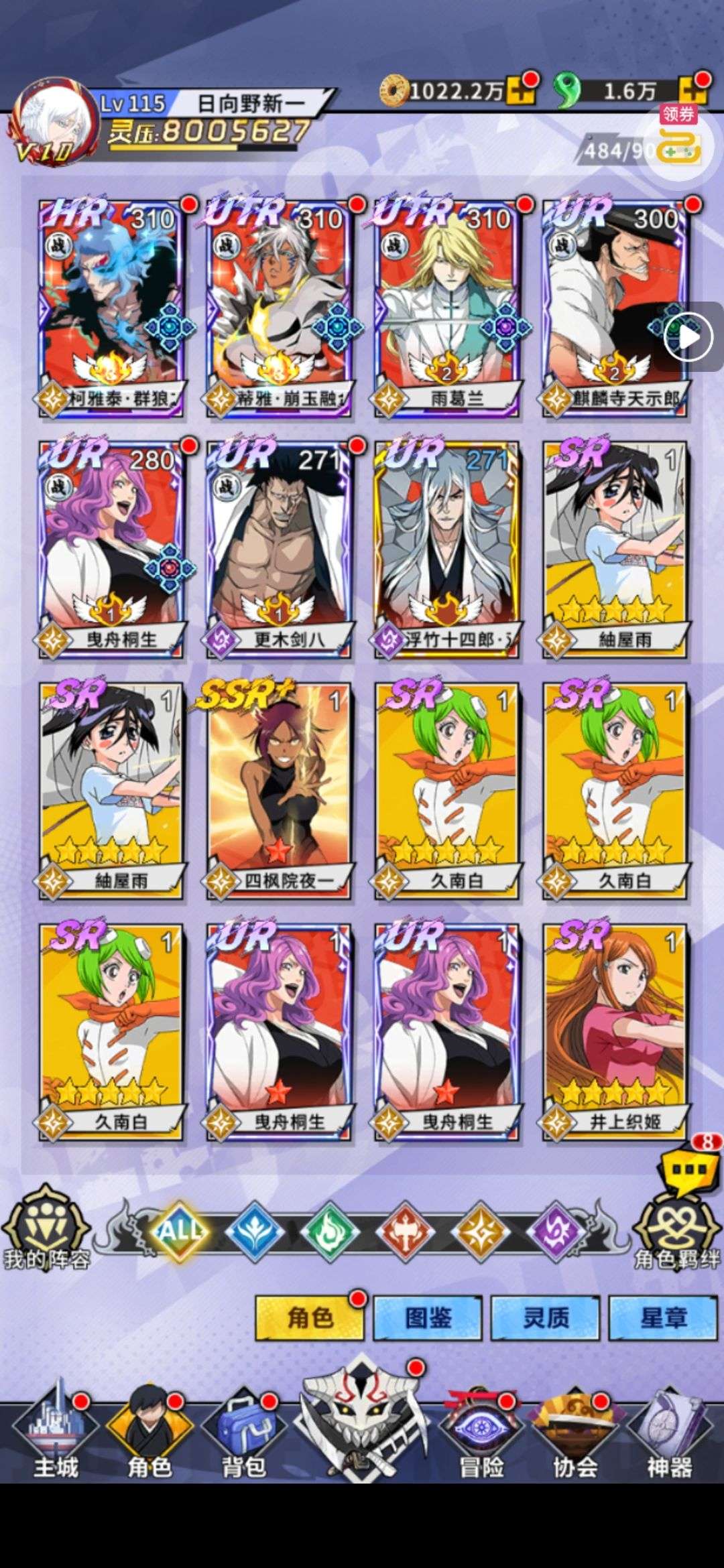The image size is (724, 1568).
Task: Open the 图鉴 tab
Action: click(x=427, y=1318)
